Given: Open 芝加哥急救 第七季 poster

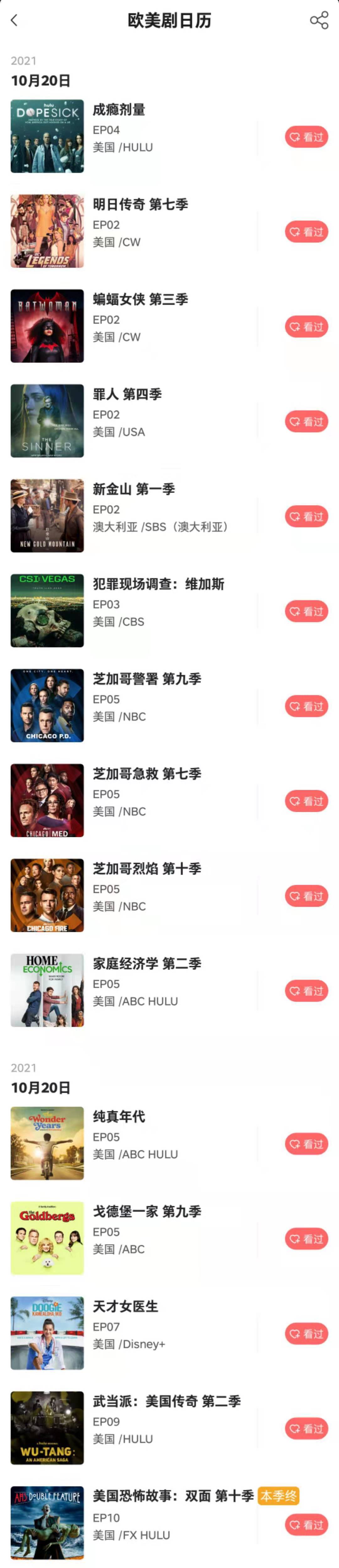Looking at the screenshot, I should click(47, 801).
